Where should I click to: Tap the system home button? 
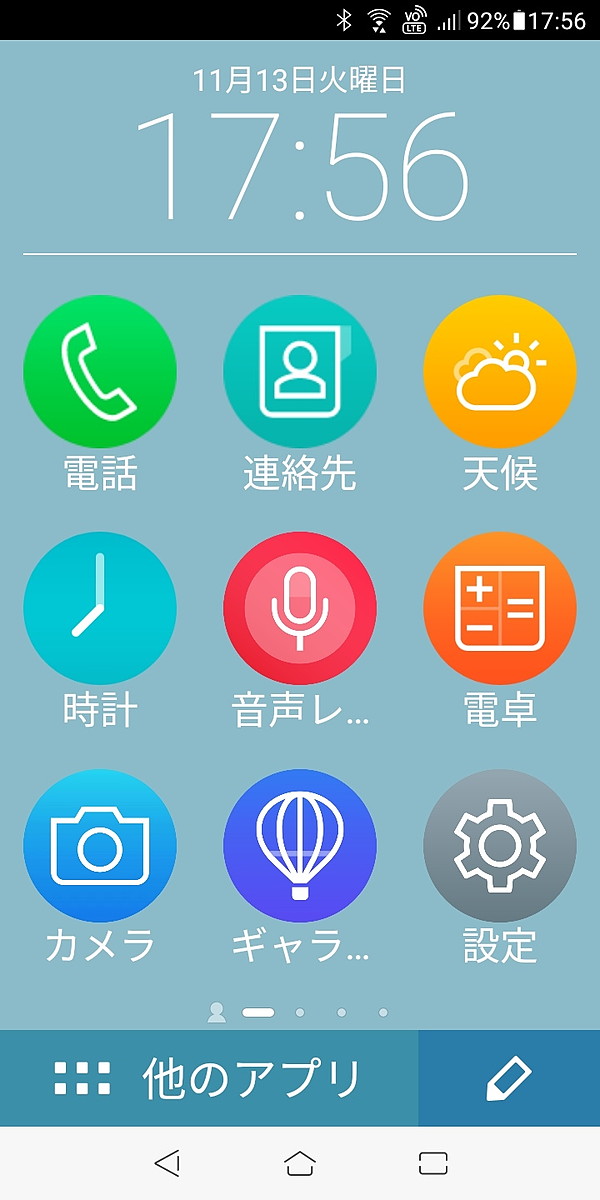(x=300, y=1162)
